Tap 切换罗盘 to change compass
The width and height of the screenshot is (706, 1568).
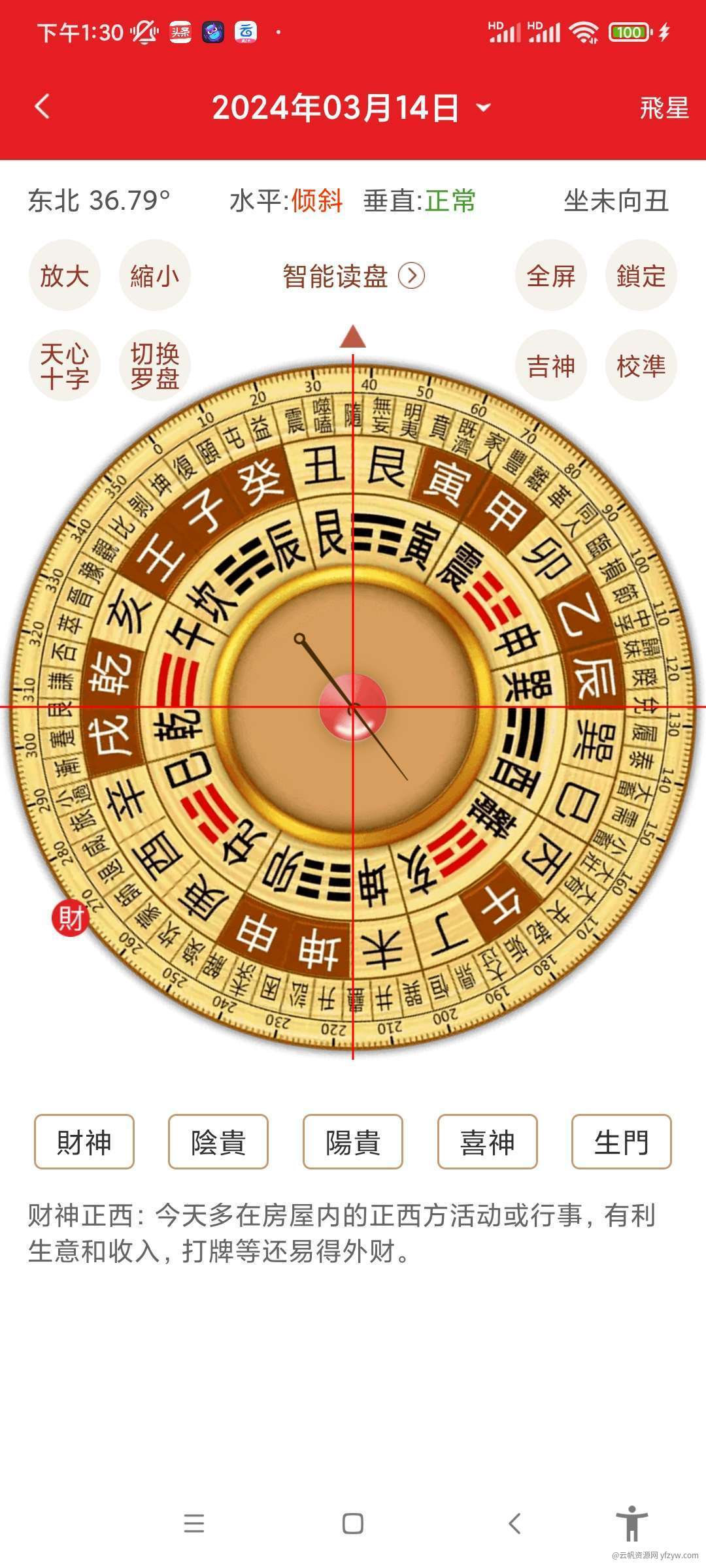[154, 365]
